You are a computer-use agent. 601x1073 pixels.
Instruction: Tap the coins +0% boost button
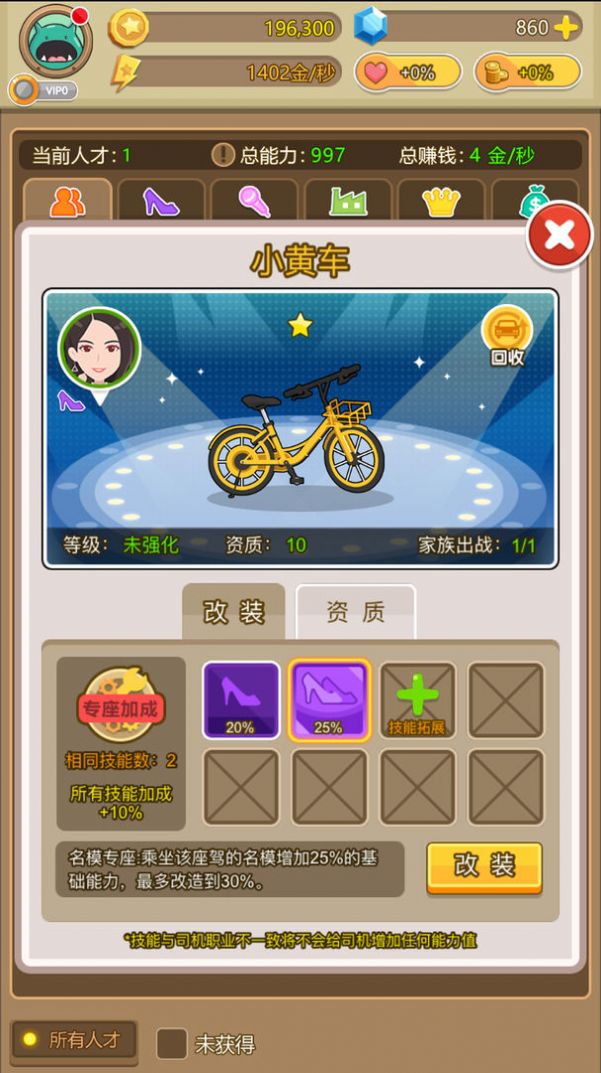[x=527, y=72]
